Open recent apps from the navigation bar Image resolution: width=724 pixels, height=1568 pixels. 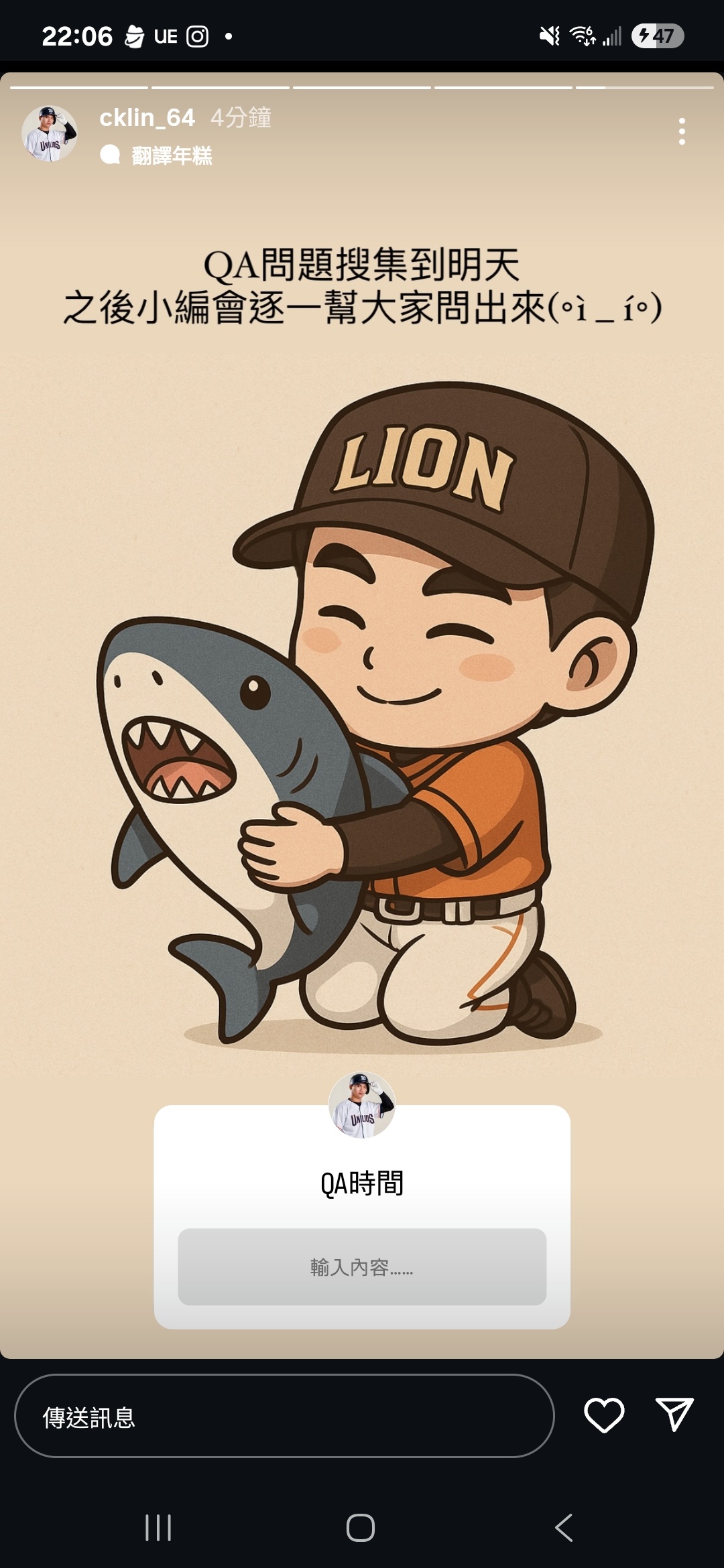tap(158, 1528)
